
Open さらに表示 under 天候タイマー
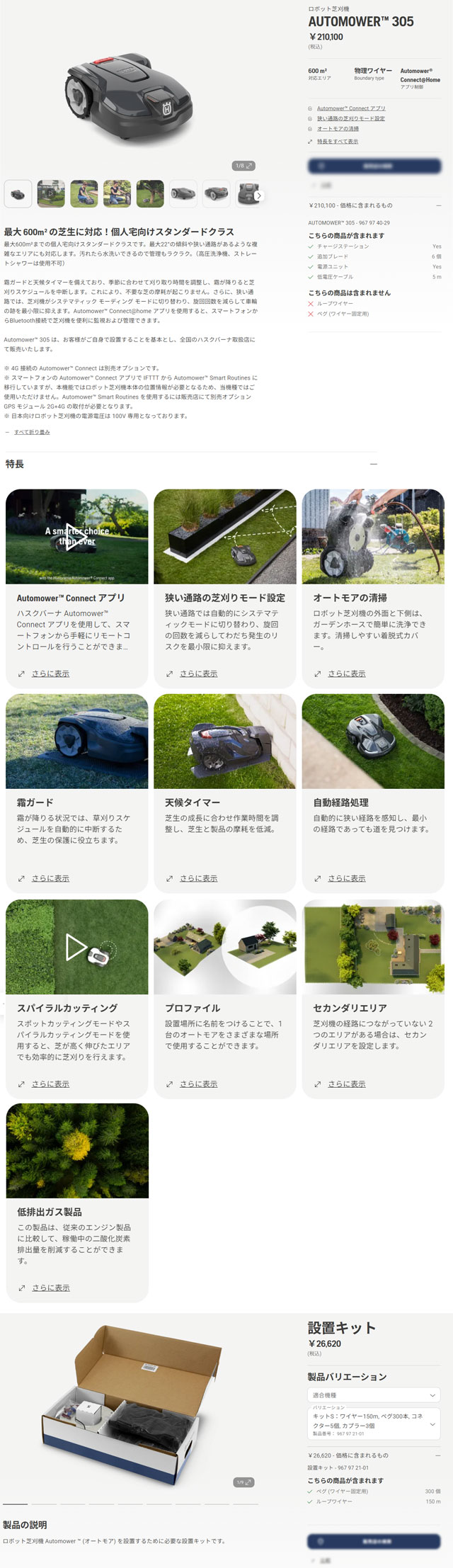198,878
